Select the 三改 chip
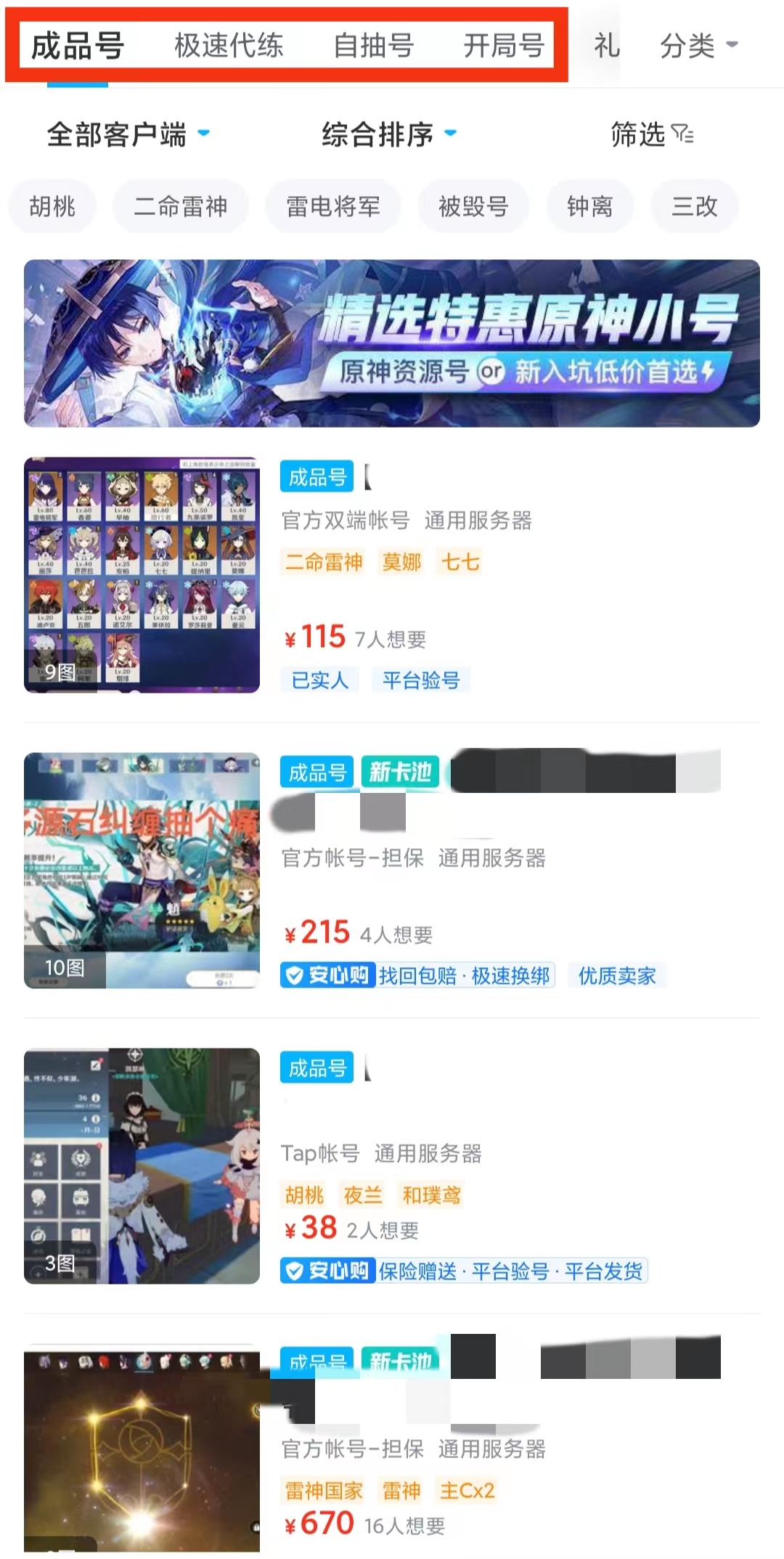The height and width of the screenshot is (1559, 784). tap(694, 207)
